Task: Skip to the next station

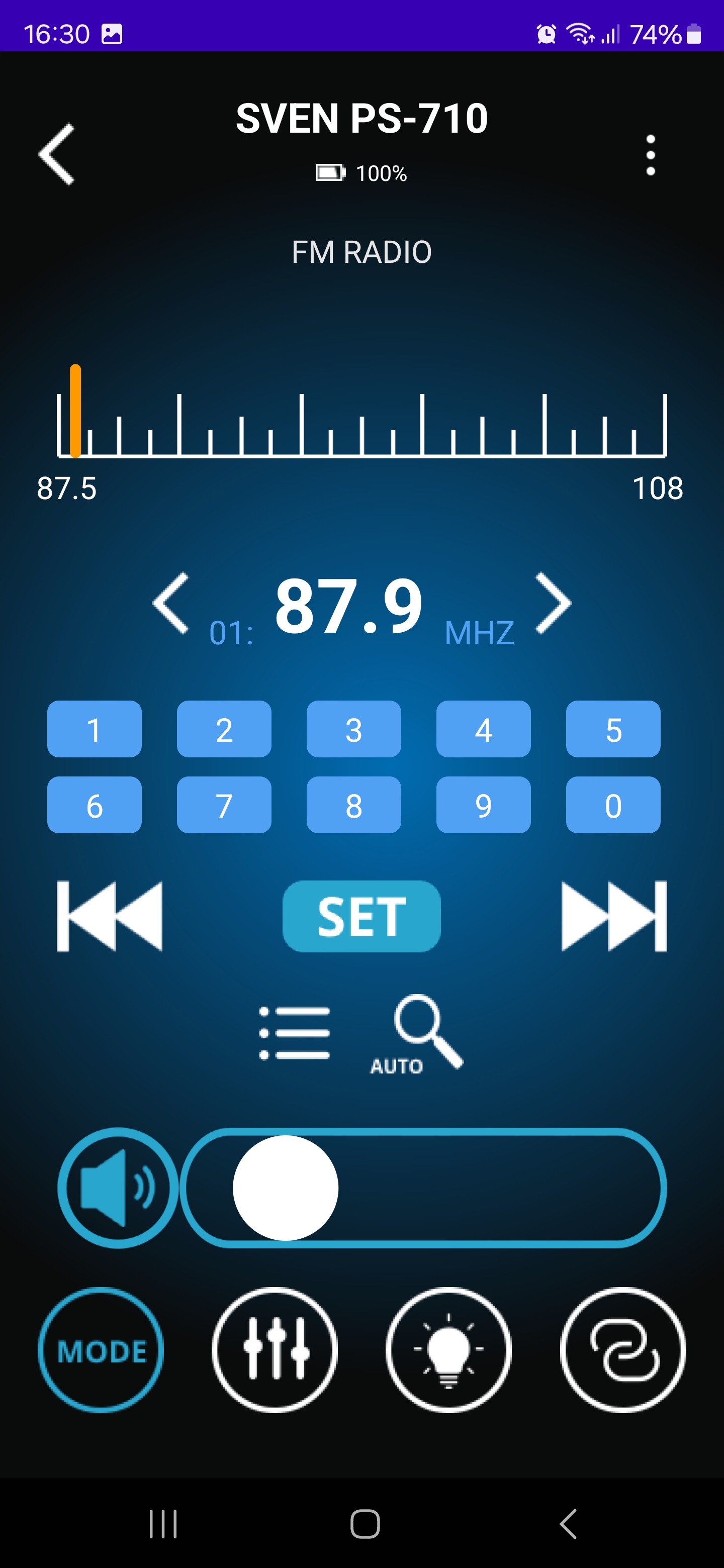Action: click(614, 916)
